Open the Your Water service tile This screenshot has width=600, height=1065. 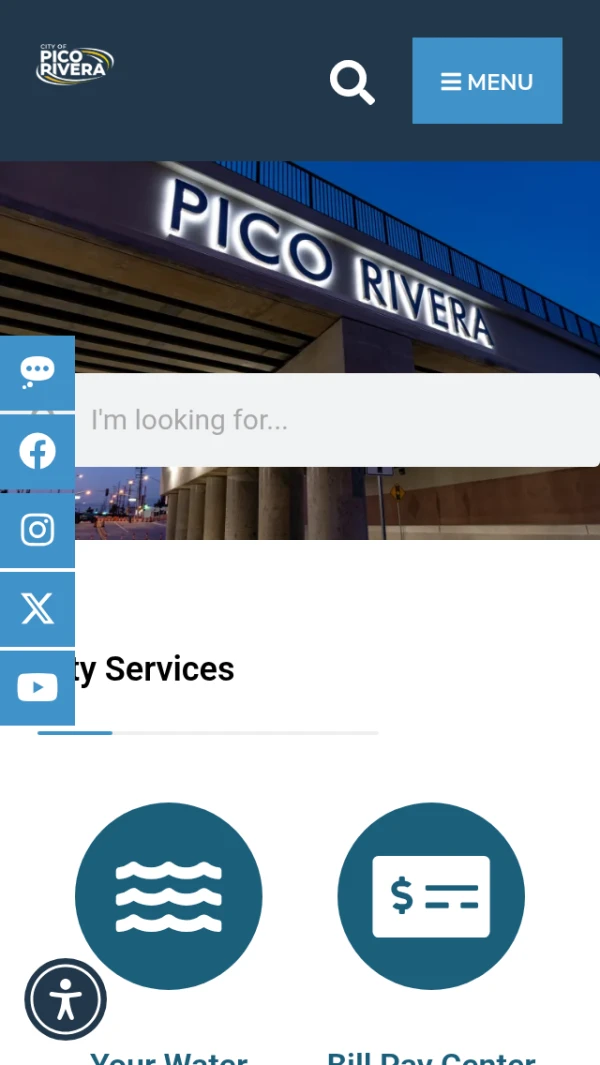coord(168,896)
